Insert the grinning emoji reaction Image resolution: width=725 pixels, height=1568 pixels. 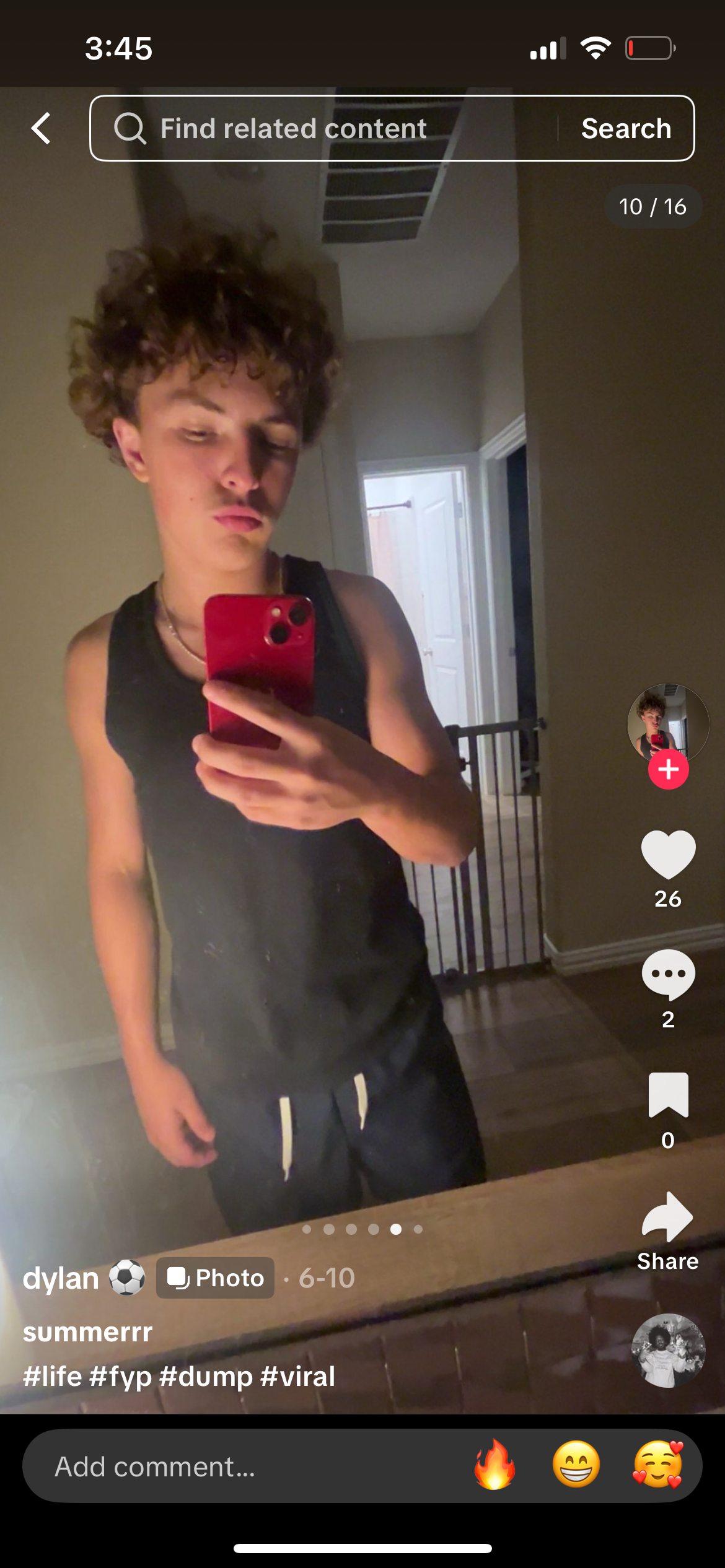point(576,1466)
